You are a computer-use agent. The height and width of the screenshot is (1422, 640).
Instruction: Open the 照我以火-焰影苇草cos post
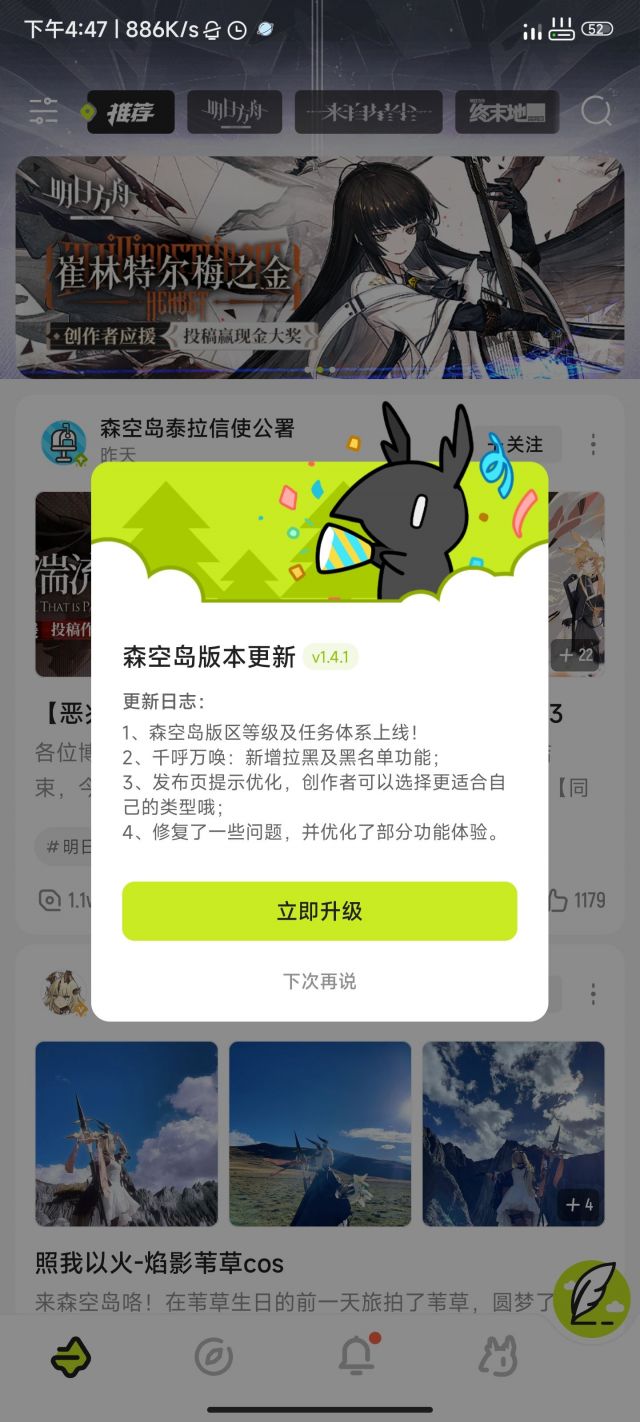point(160,1262)
